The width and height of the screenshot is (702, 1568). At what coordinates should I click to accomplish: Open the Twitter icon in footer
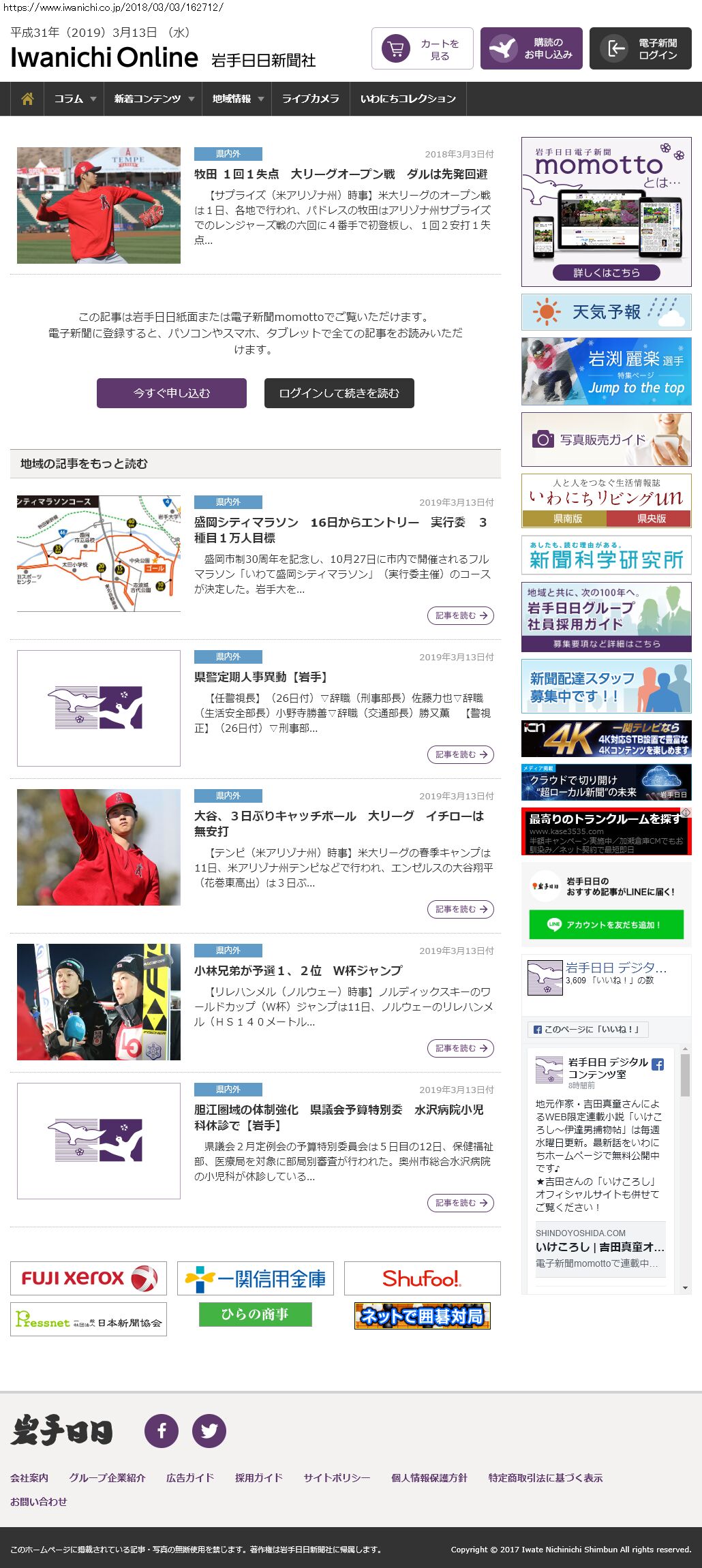click(209, 1431)
